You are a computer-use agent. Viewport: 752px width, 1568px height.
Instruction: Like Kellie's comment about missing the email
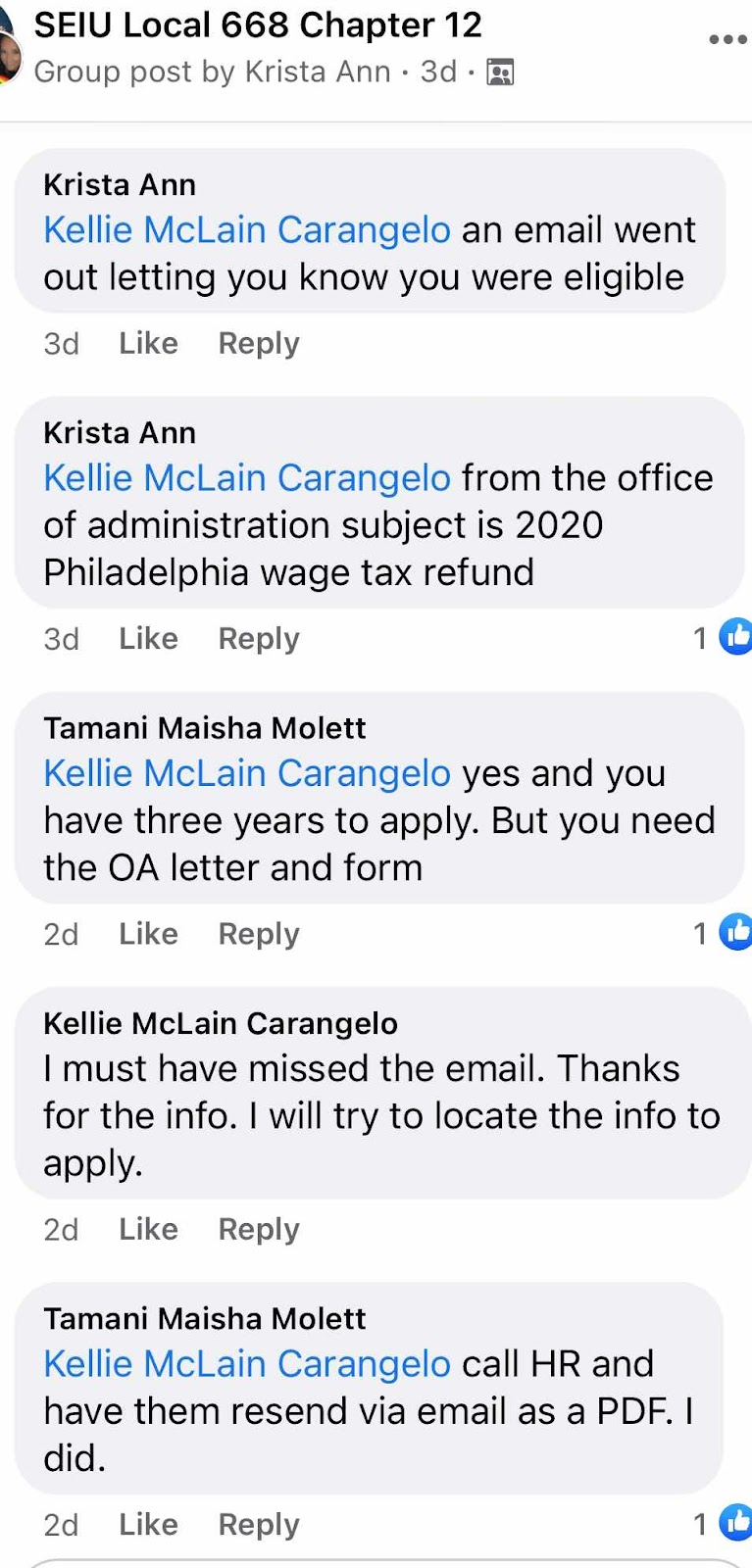(x=148, y=1228)
